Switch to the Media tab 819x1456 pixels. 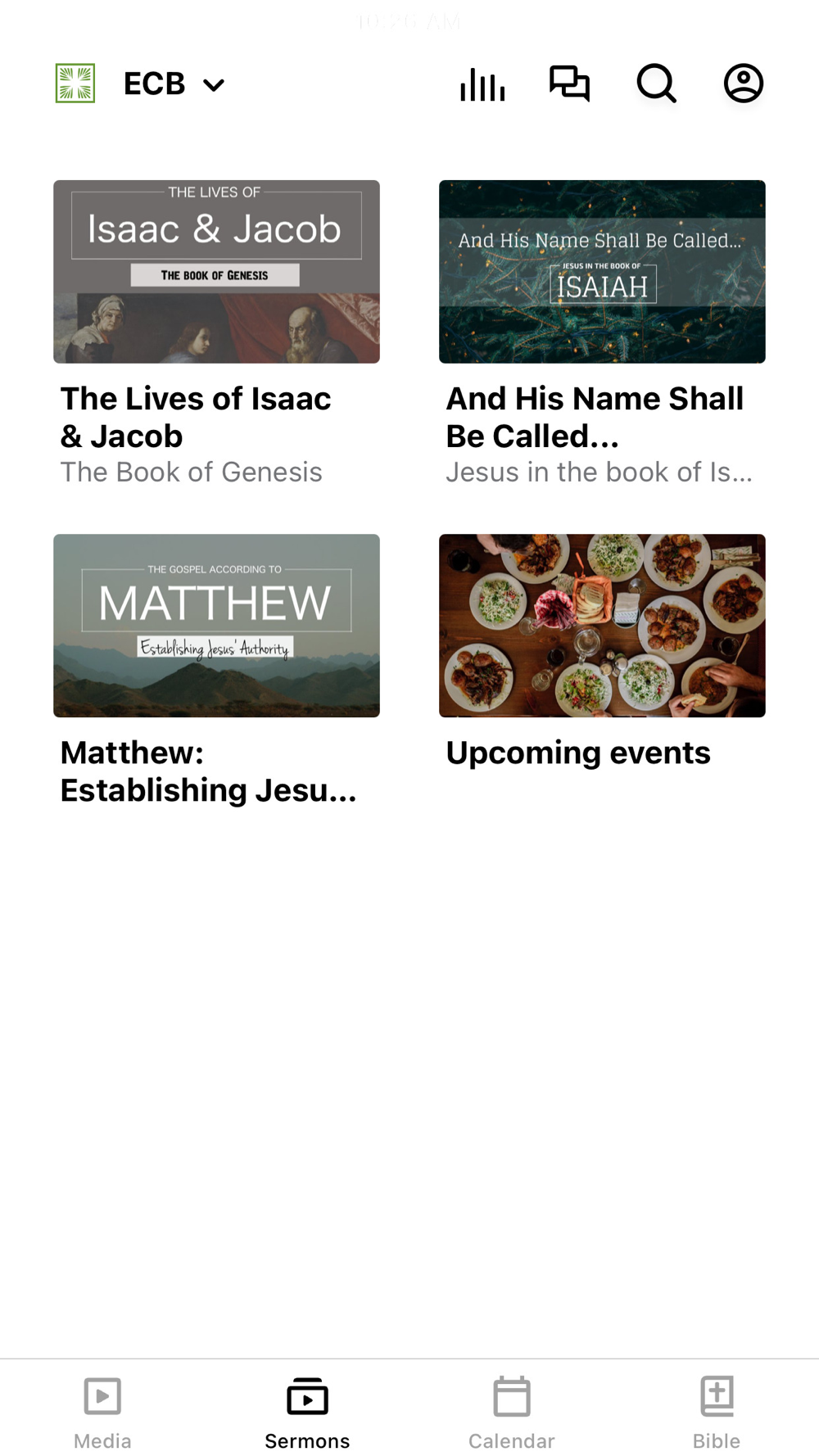[x=102, y=1413]
